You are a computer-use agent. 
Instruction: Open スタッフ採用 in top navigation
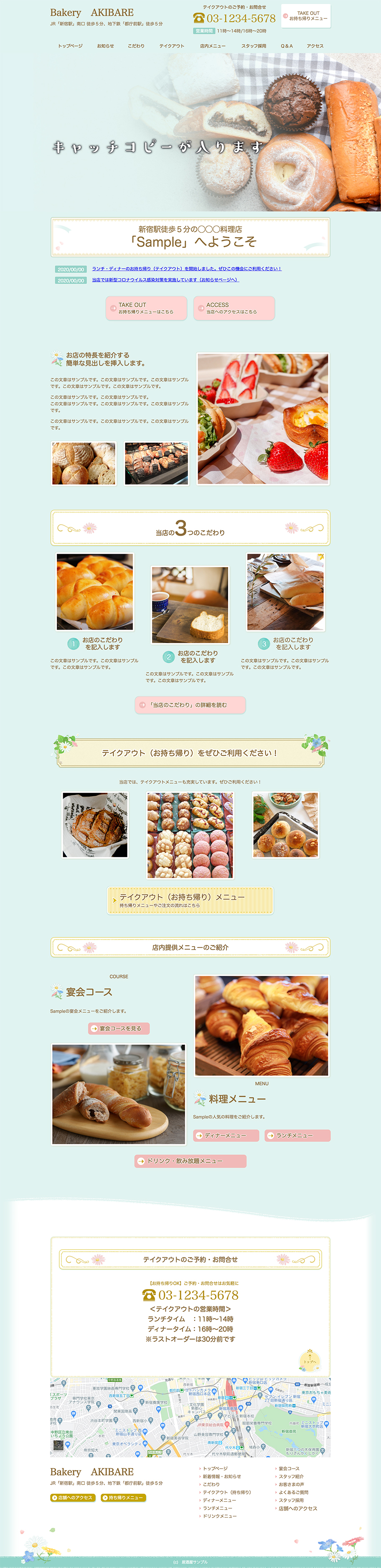254,46
